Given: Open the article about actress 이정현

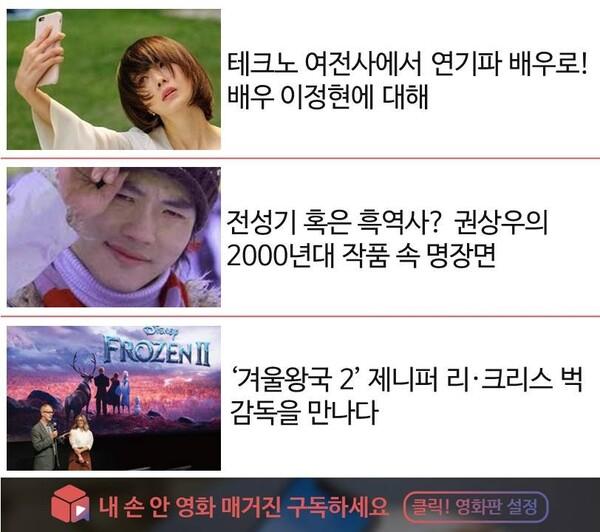Looking at the screenshot, I should [405, 79].
